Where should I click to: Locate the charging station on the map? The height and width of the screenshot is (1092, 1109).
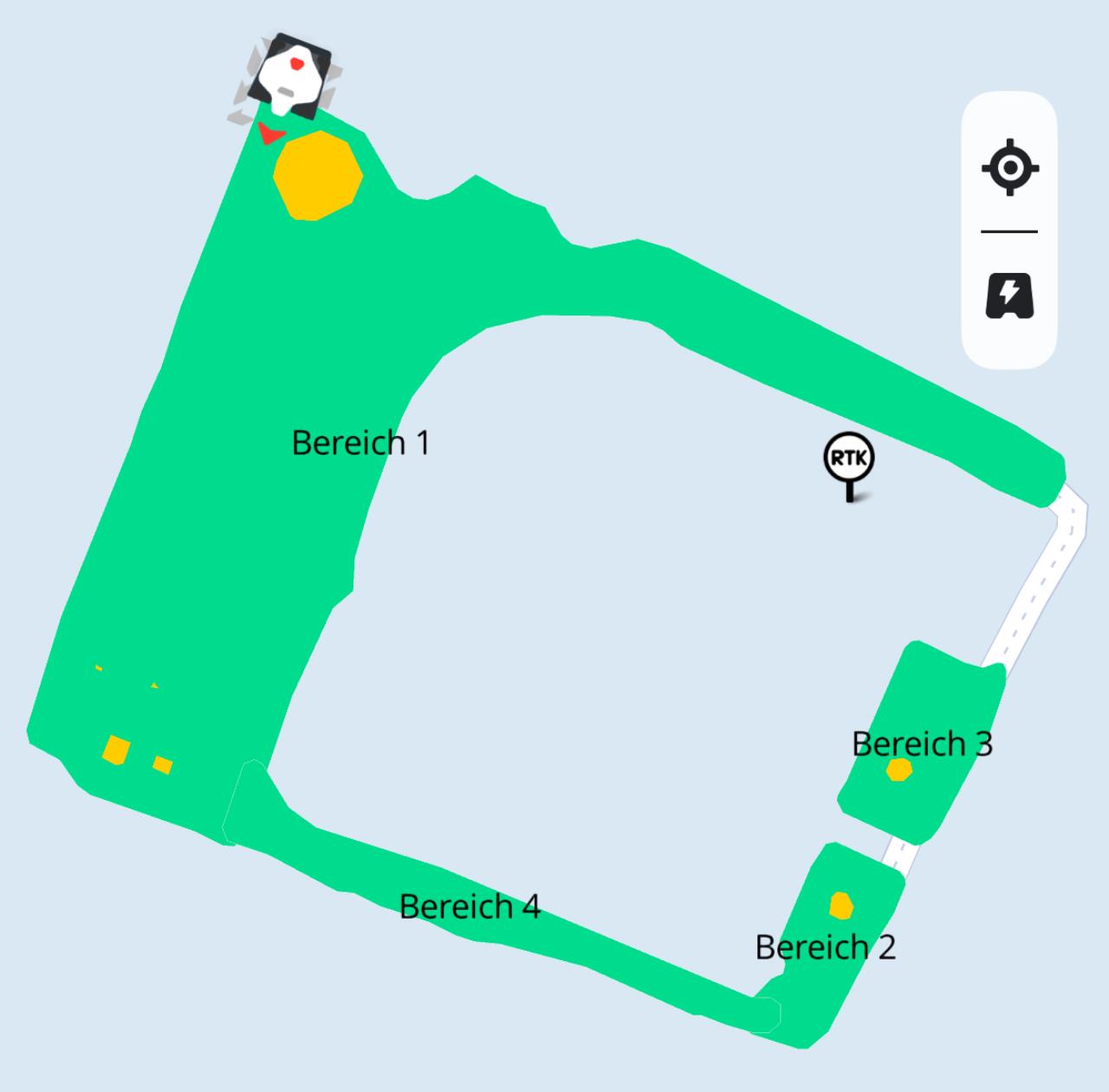(x=1009, y=296)
